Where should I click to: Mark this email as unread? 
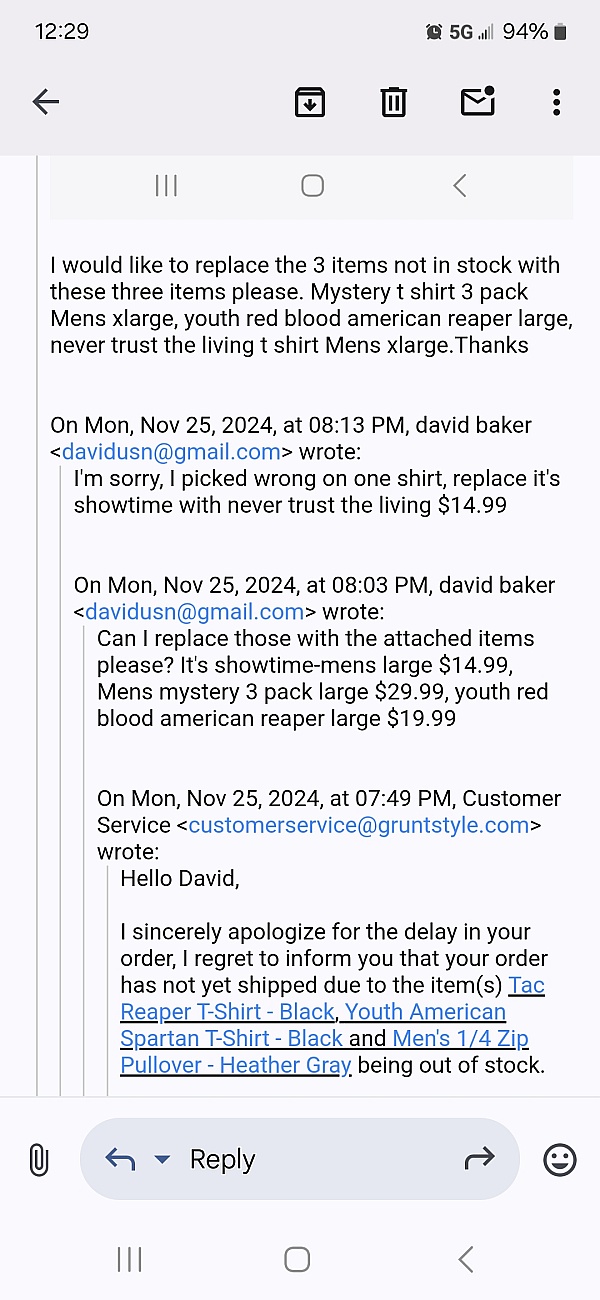[478, 100]
